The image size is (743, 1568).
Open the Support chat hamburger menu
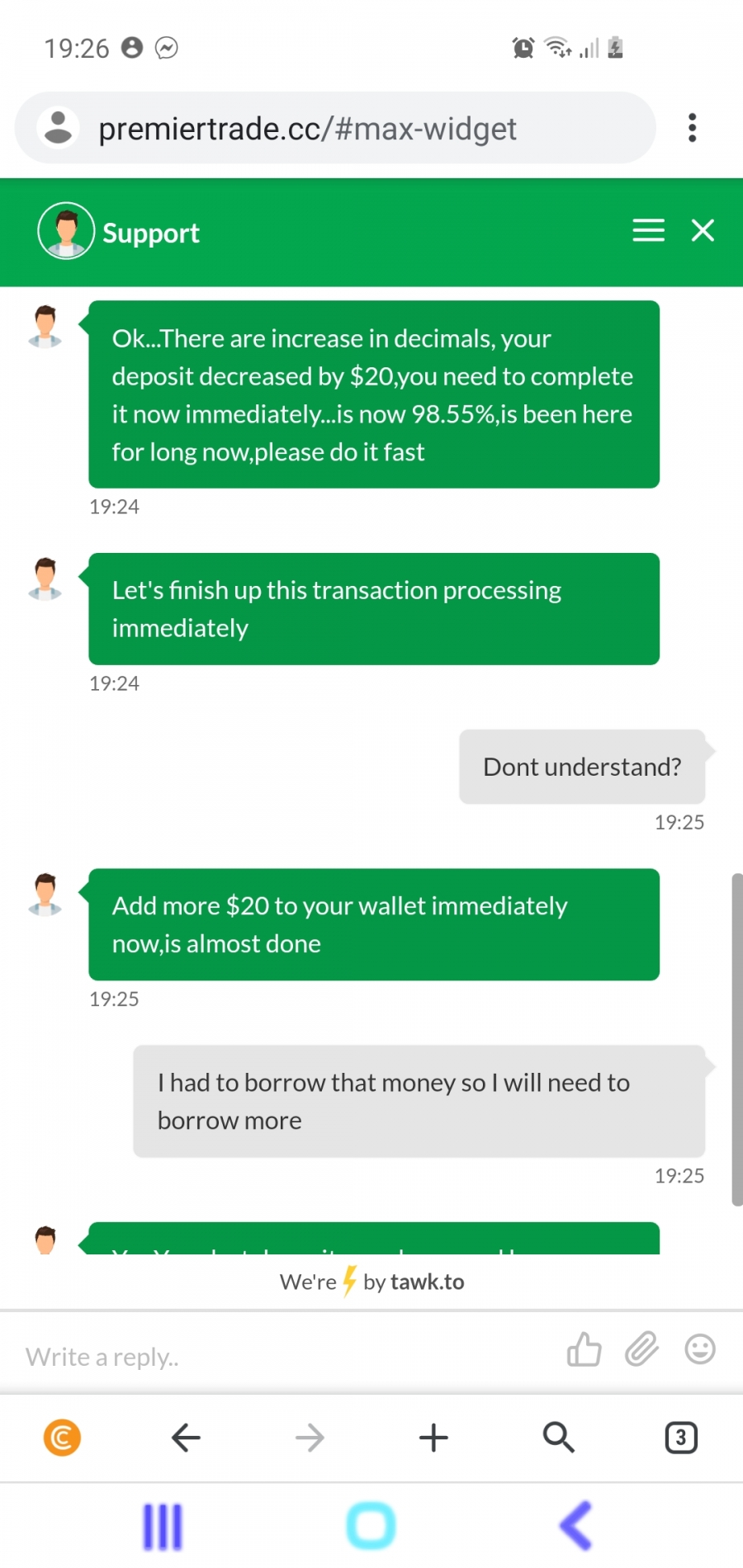648,231
